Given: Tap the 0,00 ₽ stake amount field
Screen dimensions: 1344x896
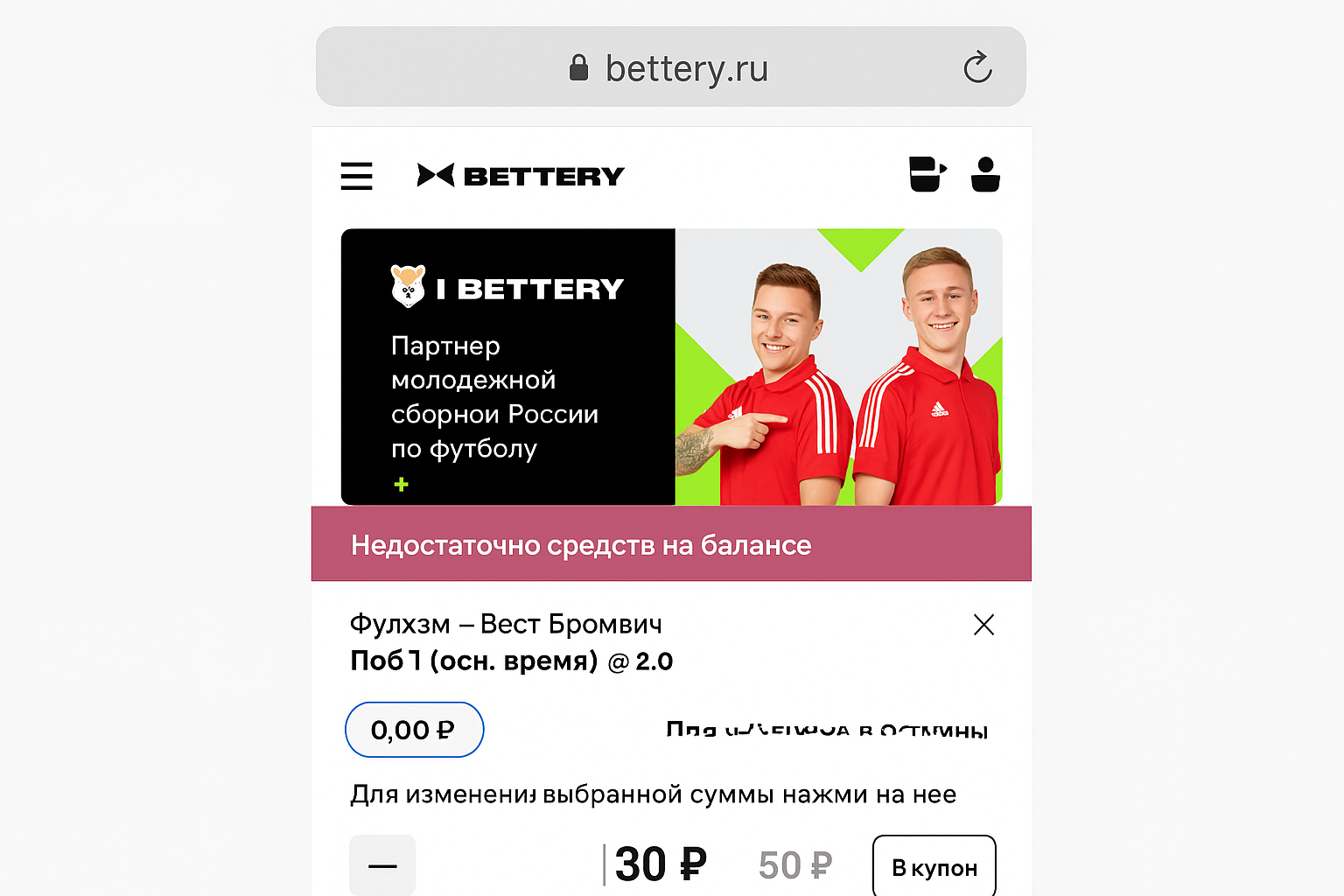Looking at the screenshot, I should pos(414,730).
